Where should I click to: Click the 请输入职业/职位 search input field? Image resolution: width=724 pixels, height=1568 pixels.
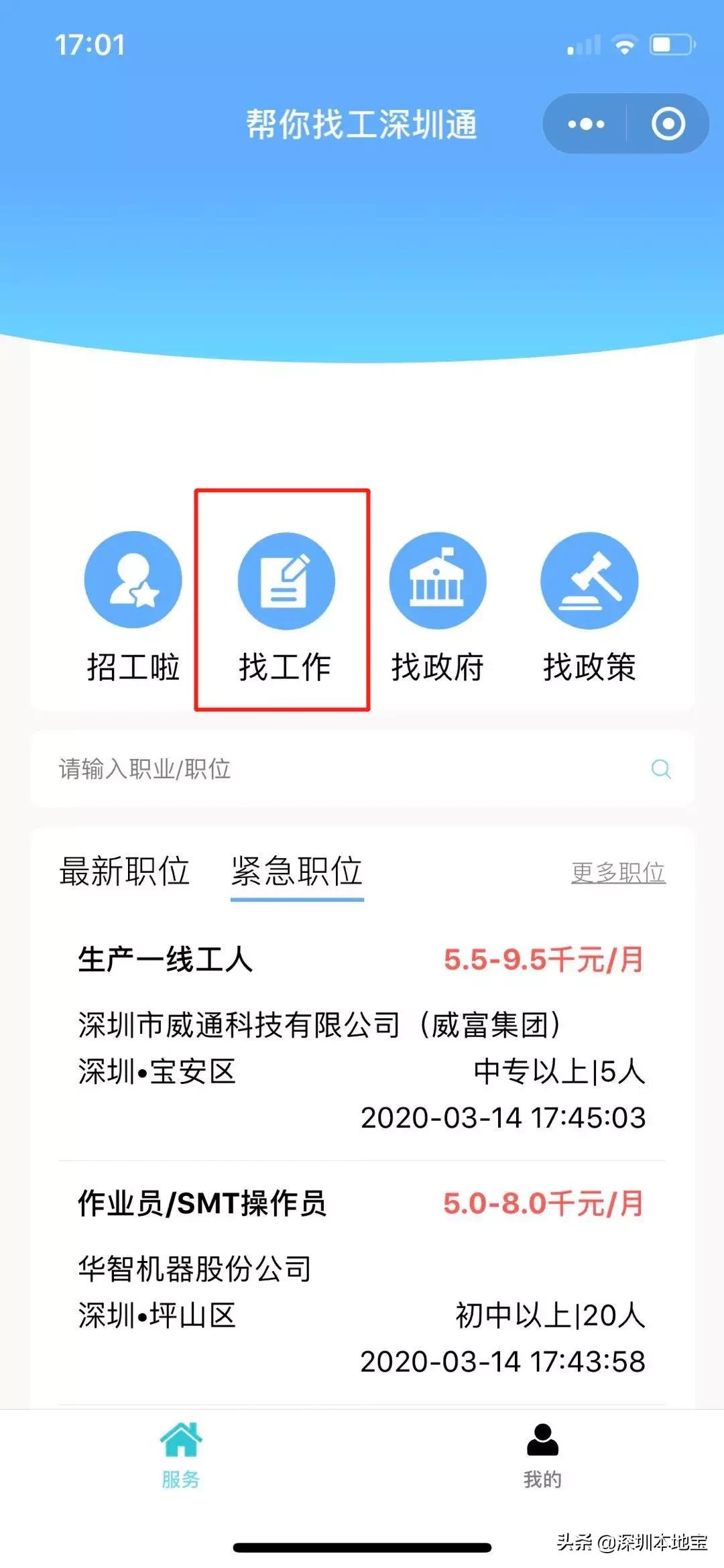tap(268, 770)
